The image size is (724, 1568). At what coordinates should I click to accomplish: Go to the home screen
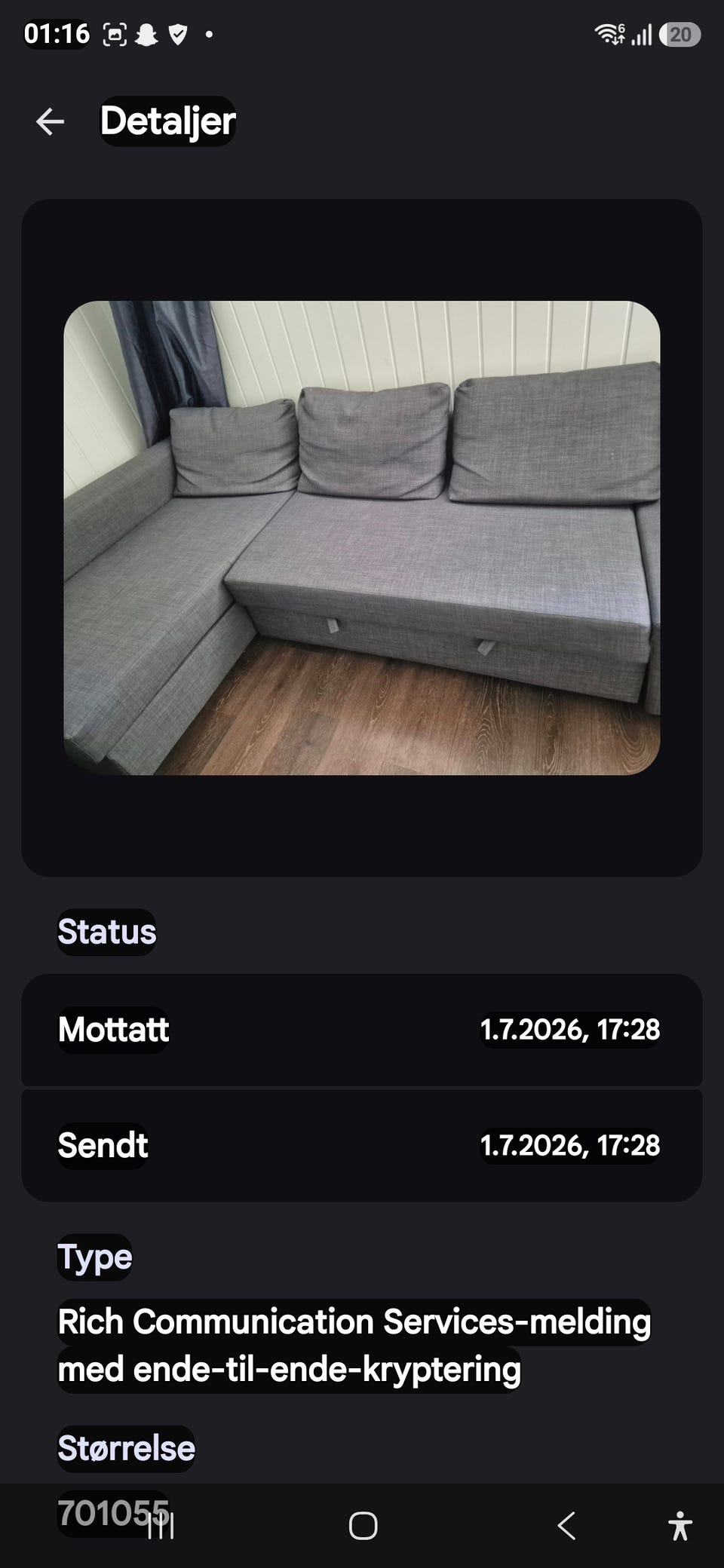(363, 1527)
